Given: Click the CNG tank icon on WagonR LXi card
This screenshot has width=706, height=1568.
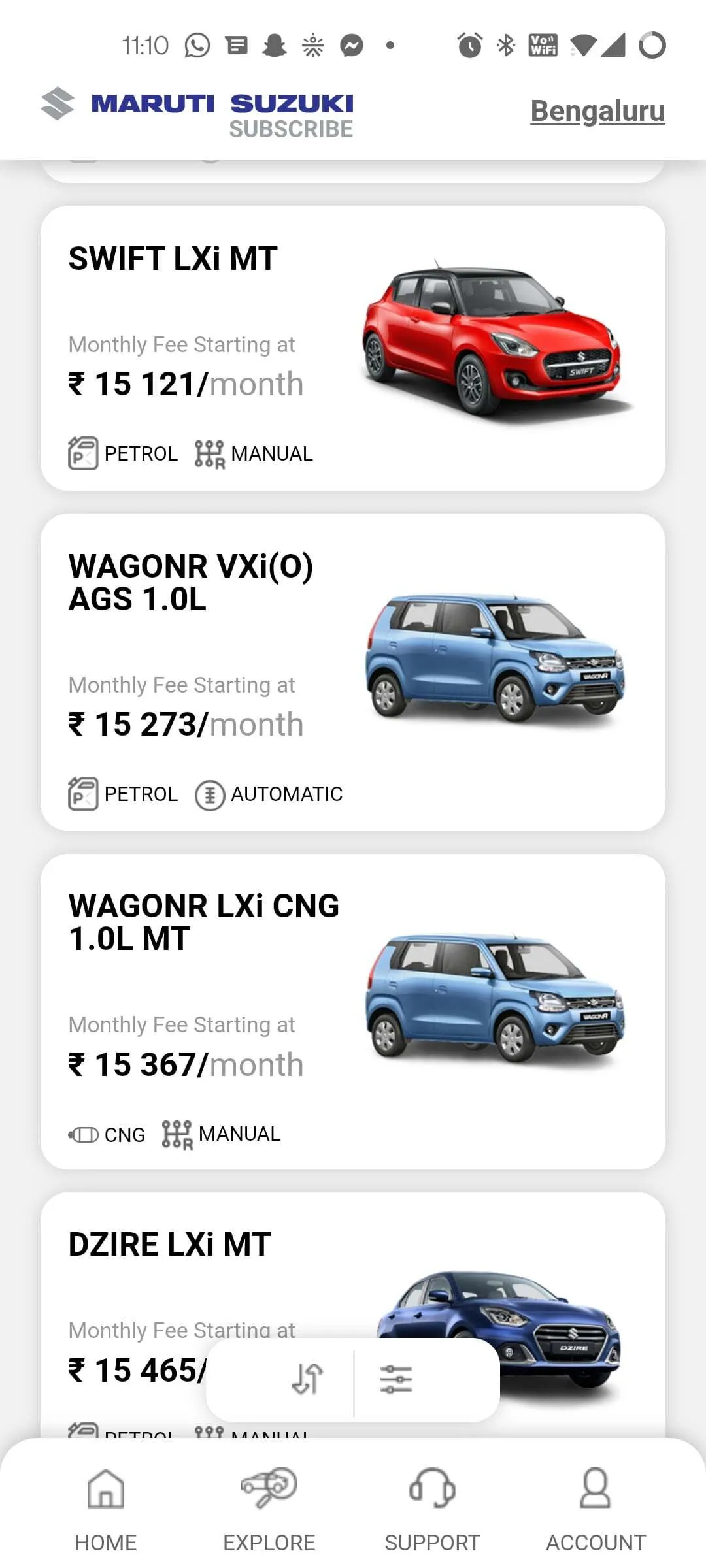Looking at the screenshot, I should pos(82,1134).
